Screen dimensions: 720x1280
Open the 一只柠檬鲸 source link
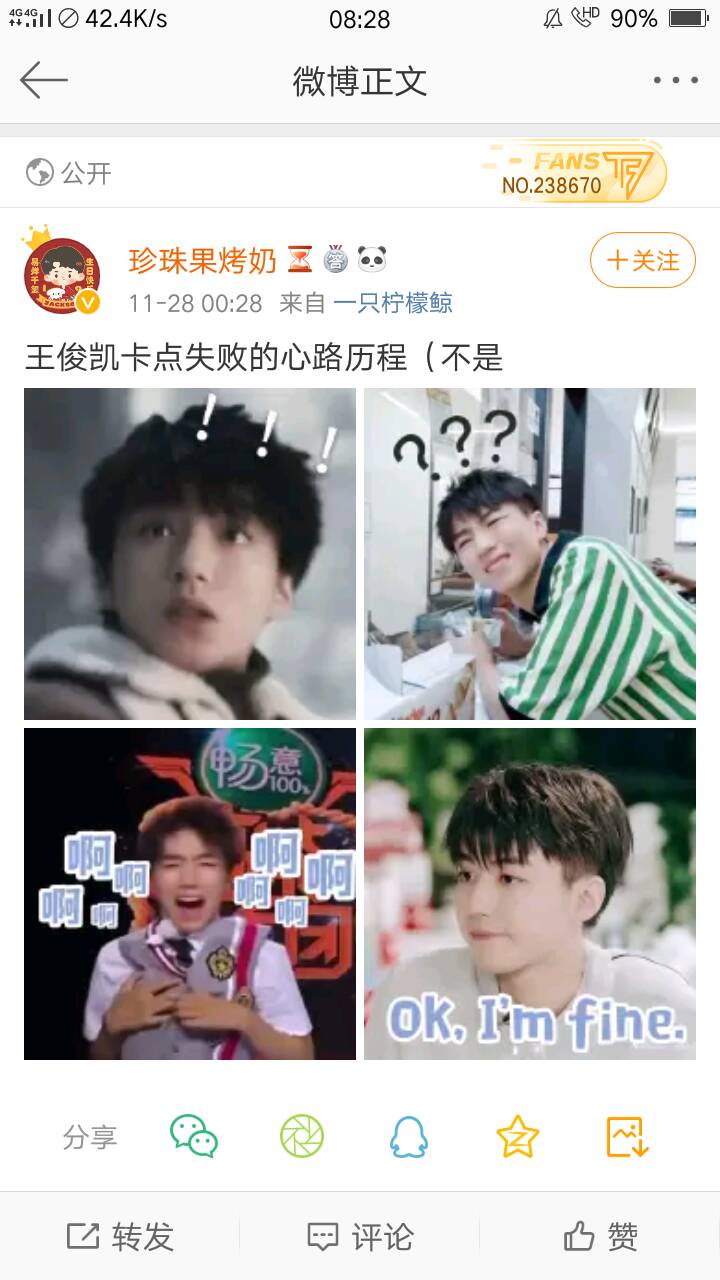(393, 303)
